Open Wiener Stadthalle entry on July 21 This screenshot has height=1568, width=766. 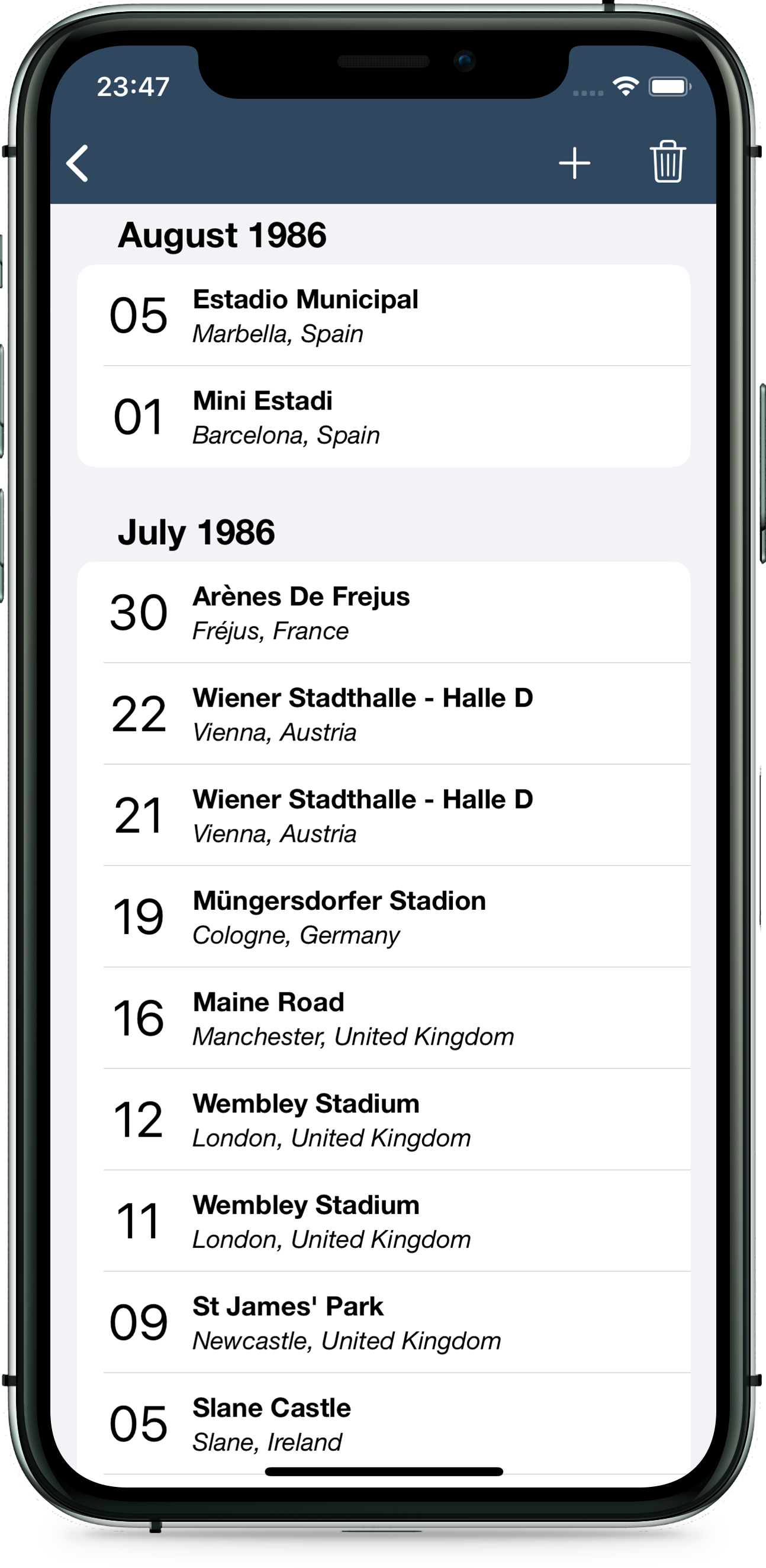[384, 815]
